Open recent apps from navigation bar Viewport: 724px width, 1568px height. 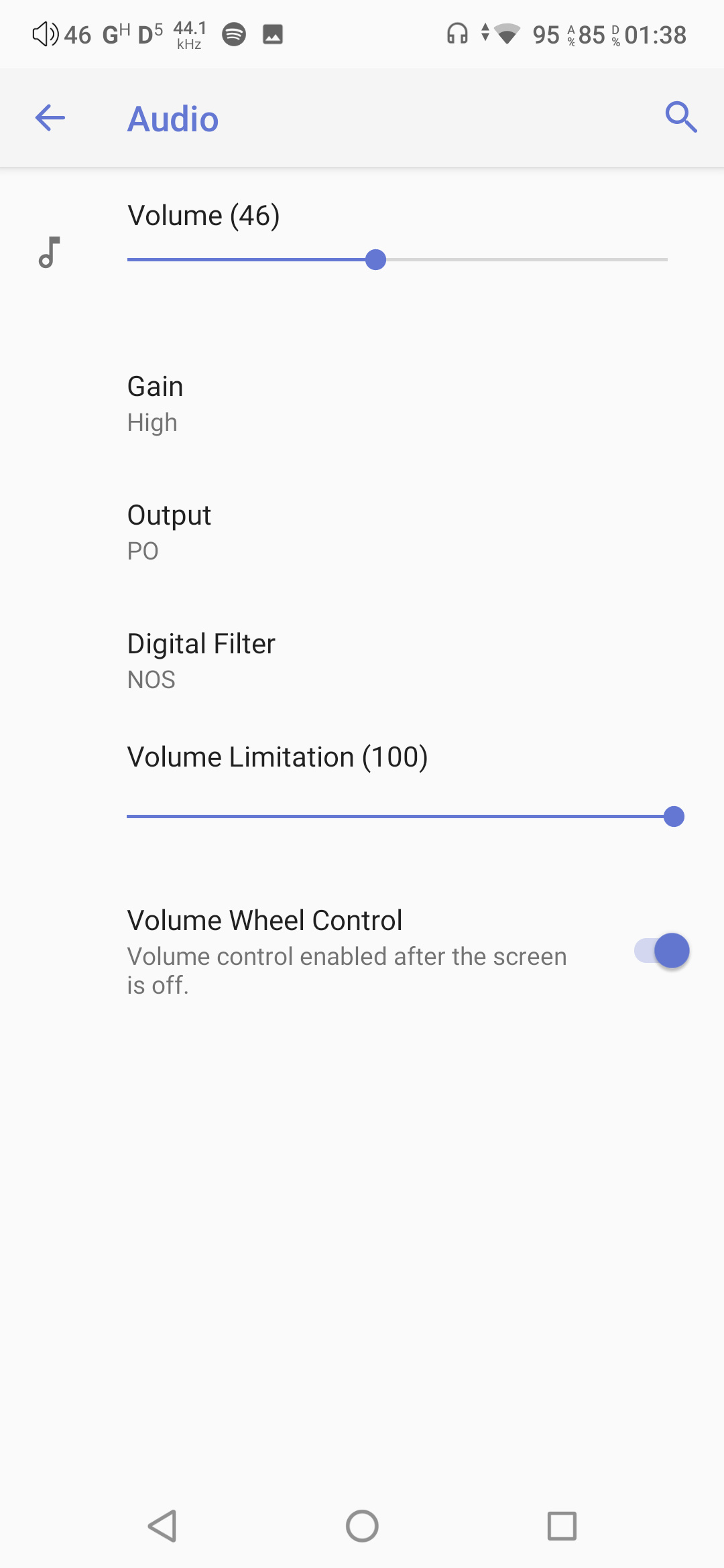[x=562, y=1526]
